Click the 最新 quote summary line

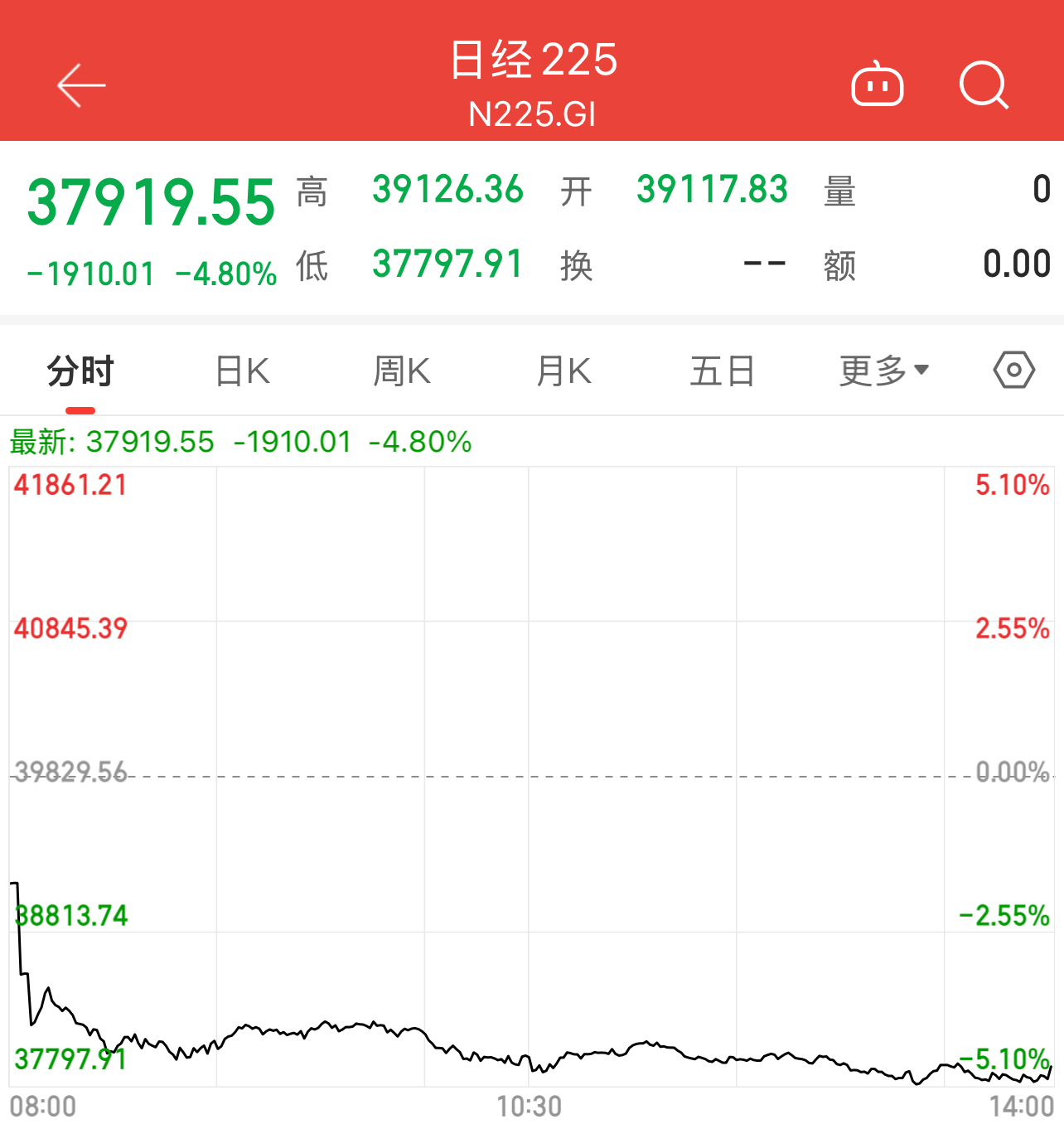[x=239, y=441]
